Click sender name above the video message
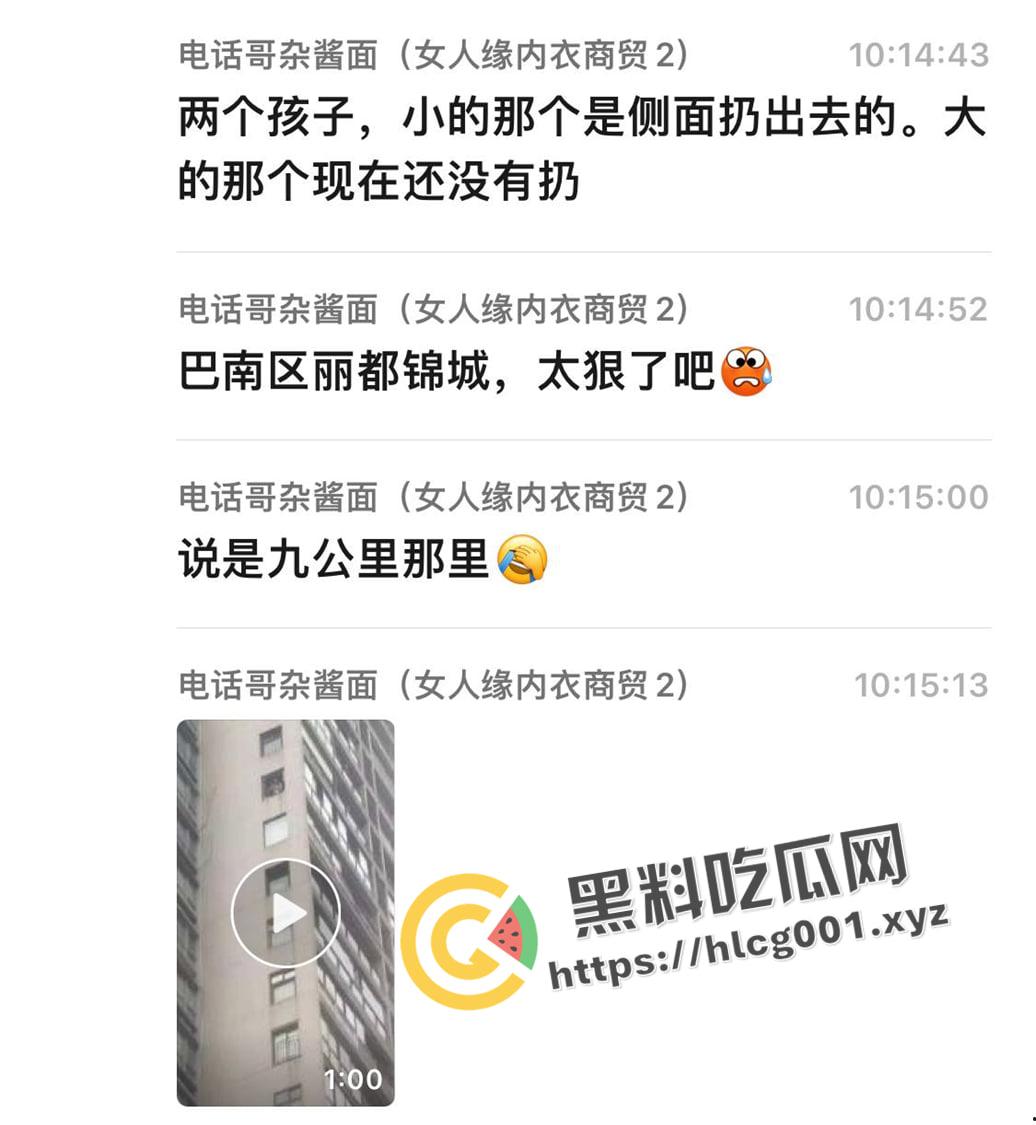This screenshot has width=1036, height=1125. [x=276, y=686]
